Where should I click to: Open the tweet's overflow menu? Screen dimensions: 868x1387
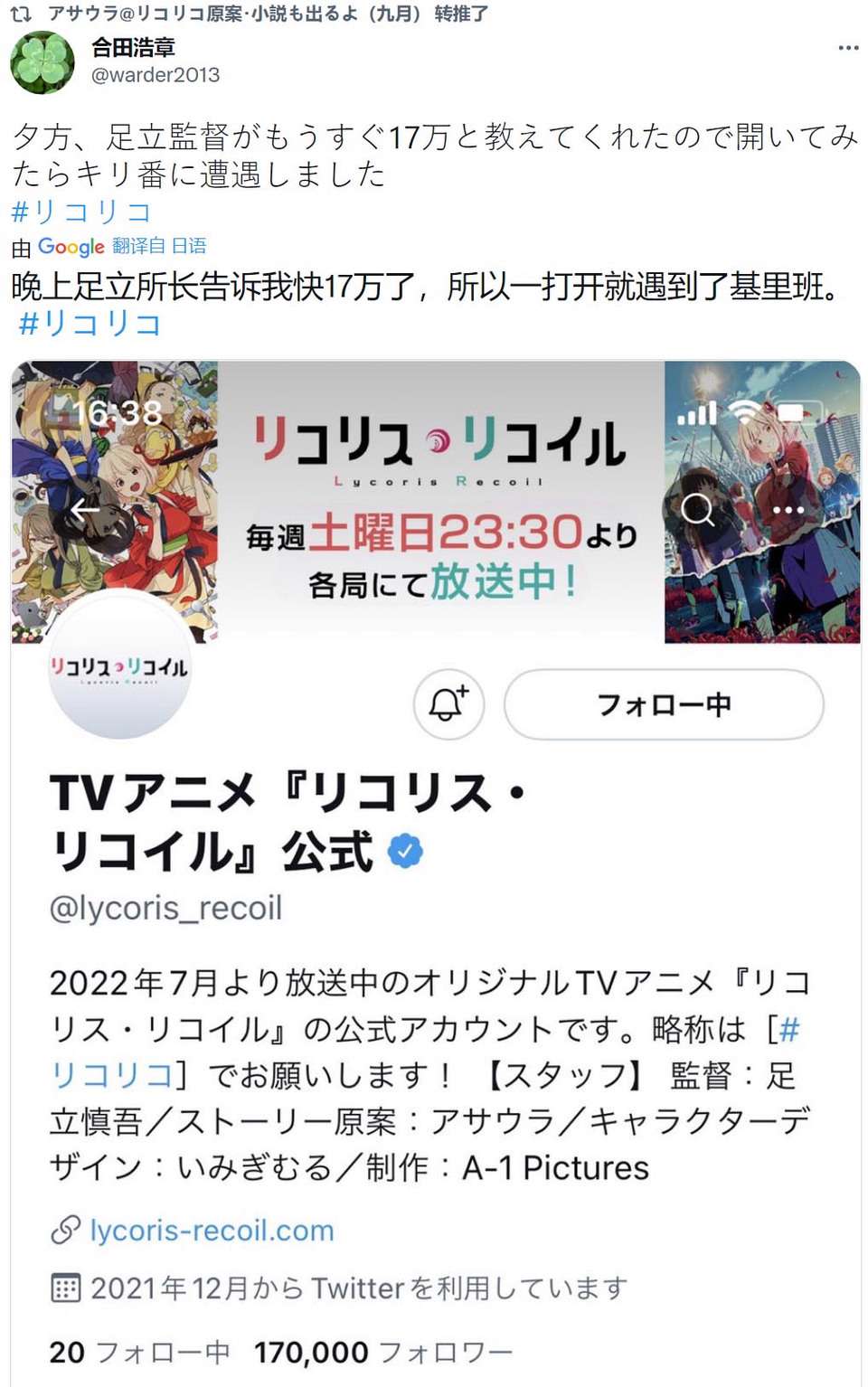tap(847, 48)
